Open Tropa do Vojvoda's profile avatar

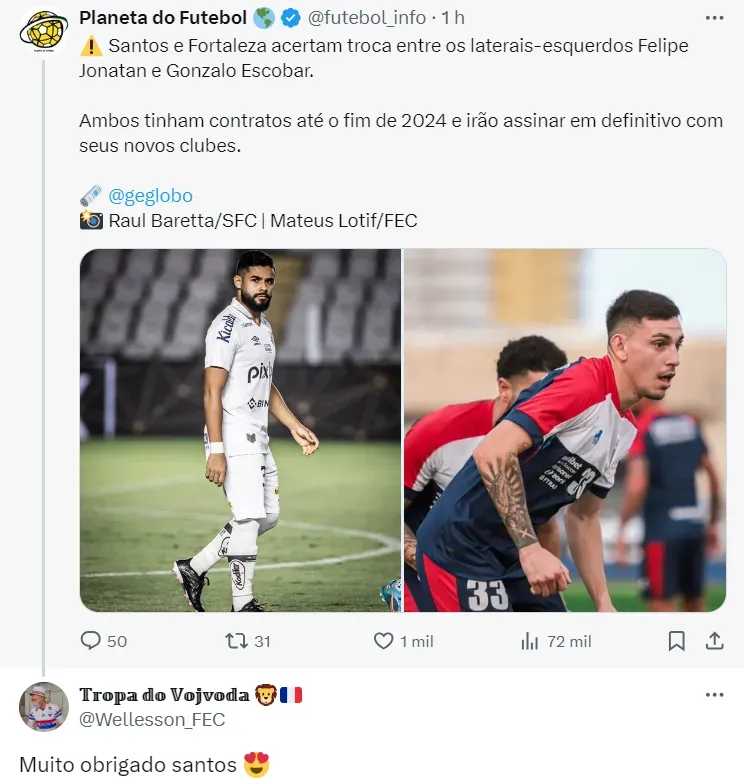click(43, 708)
